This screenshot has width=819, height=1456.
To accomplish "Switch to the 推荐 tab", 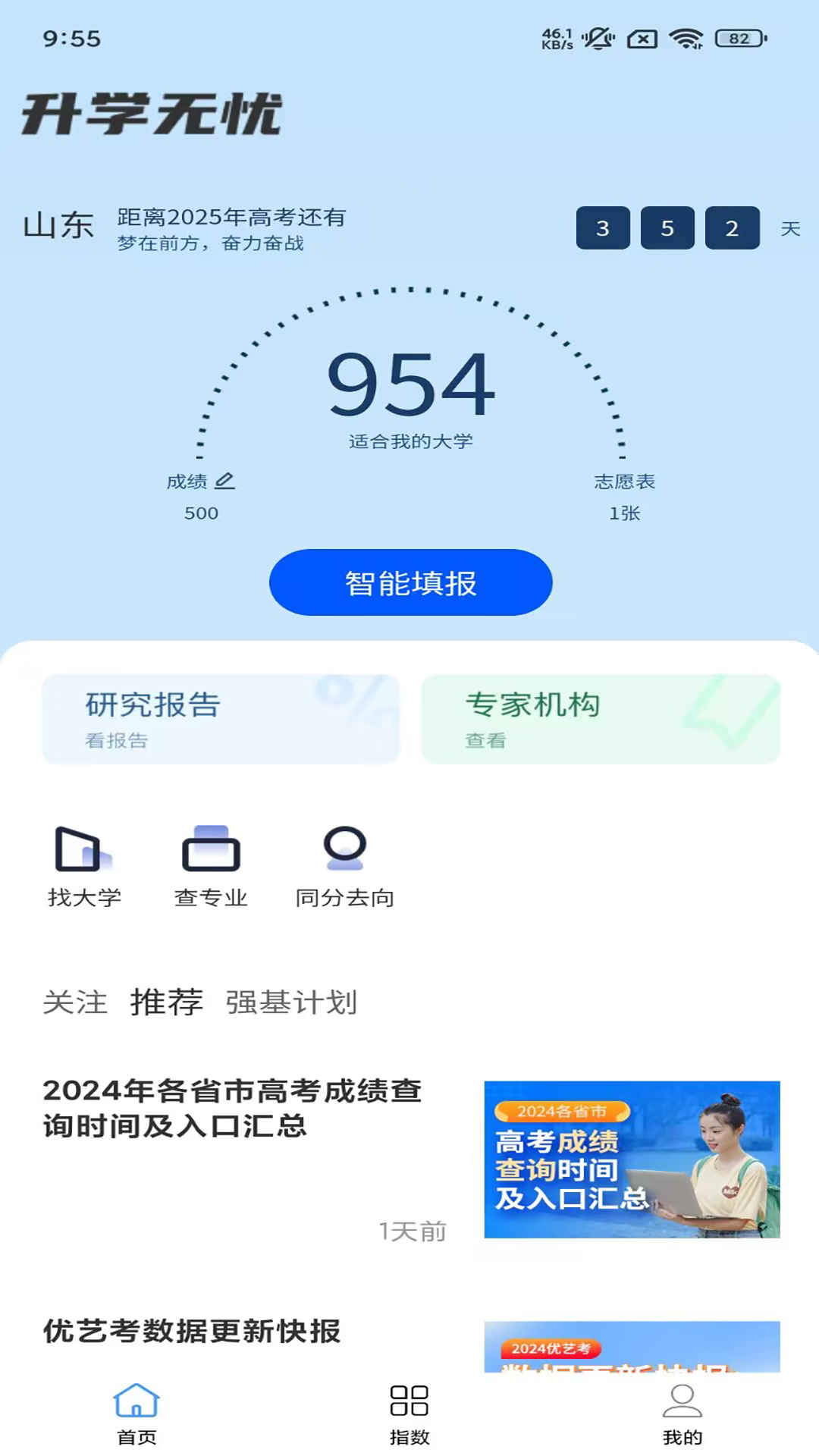I will coord(166,1003).
